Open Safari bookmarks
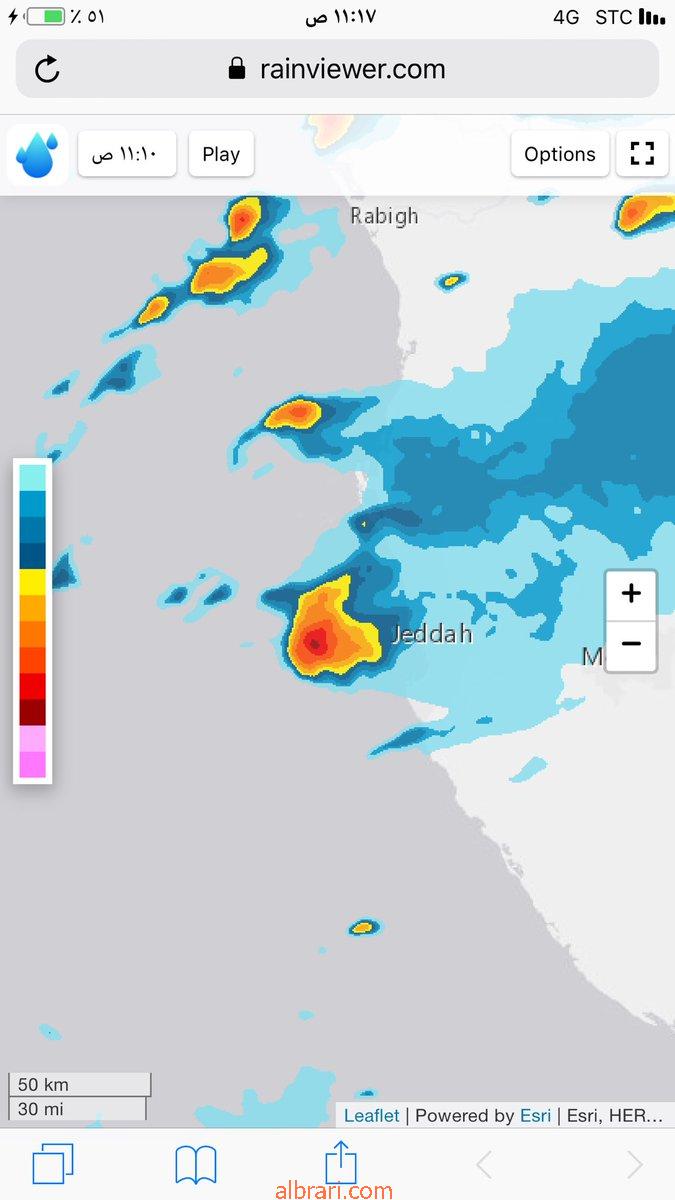Image resolution: width=675 pixels, height=1200 pixels. click(196, 1165)
